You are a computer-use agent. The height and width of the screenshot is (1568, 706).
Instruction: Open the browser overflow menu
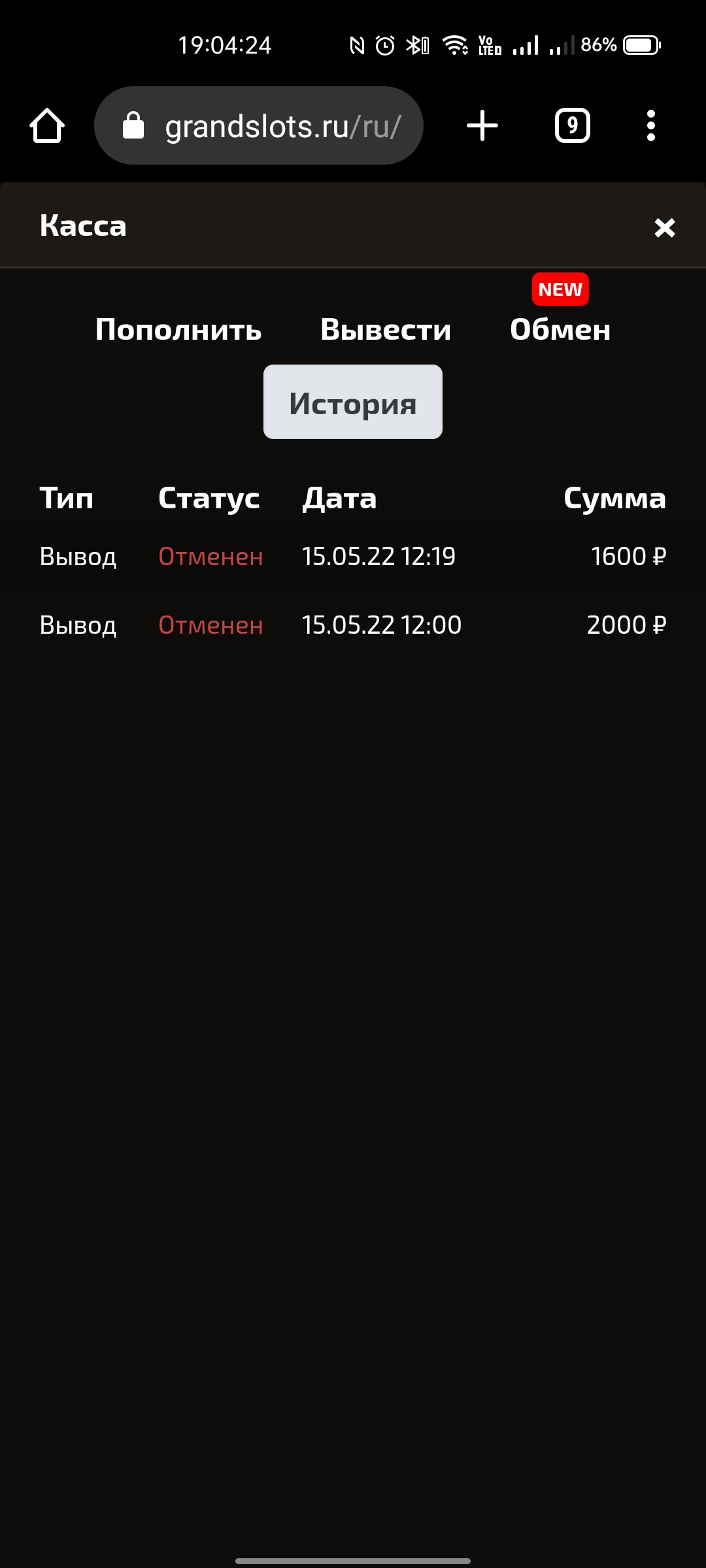650,125
